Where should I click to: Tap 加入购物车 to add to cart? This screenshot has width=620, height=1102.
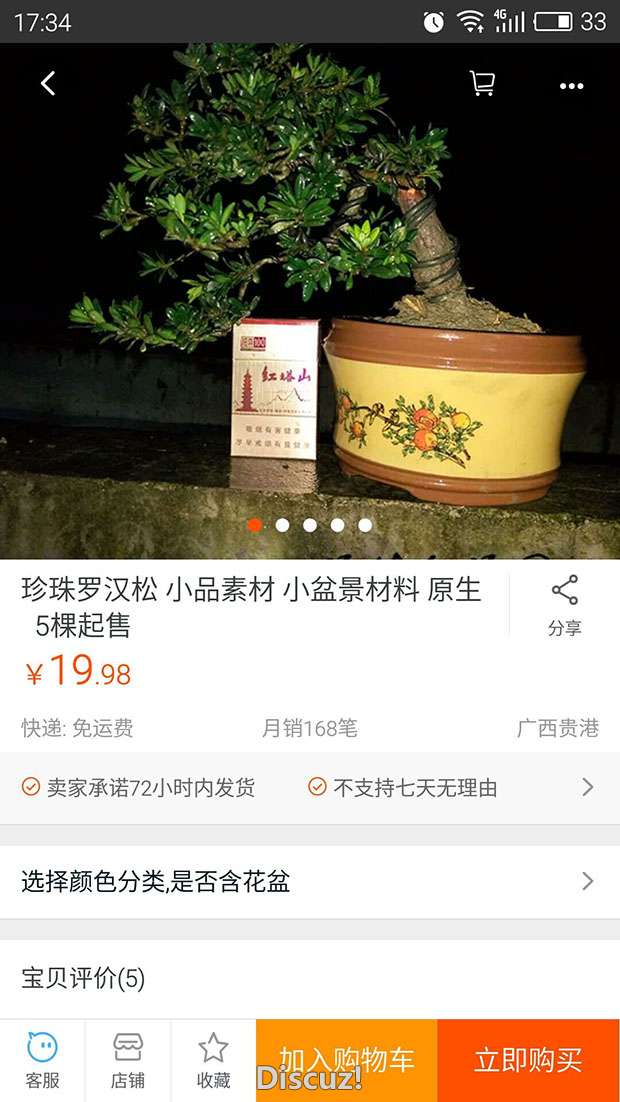pyautogui.click(x=346, y=1060)
